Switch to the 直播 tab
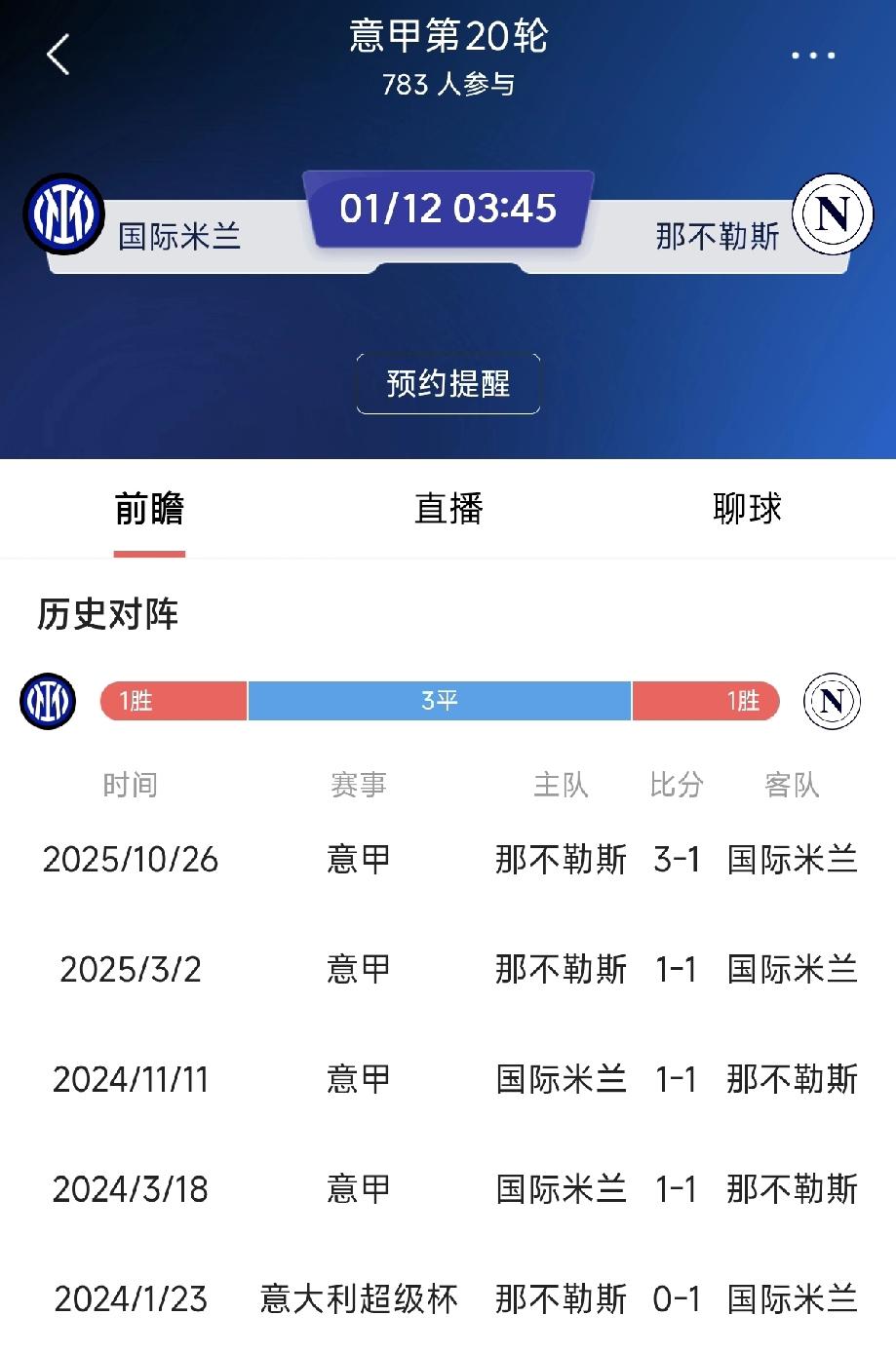 pyautogui.click(x=448, y=510)
